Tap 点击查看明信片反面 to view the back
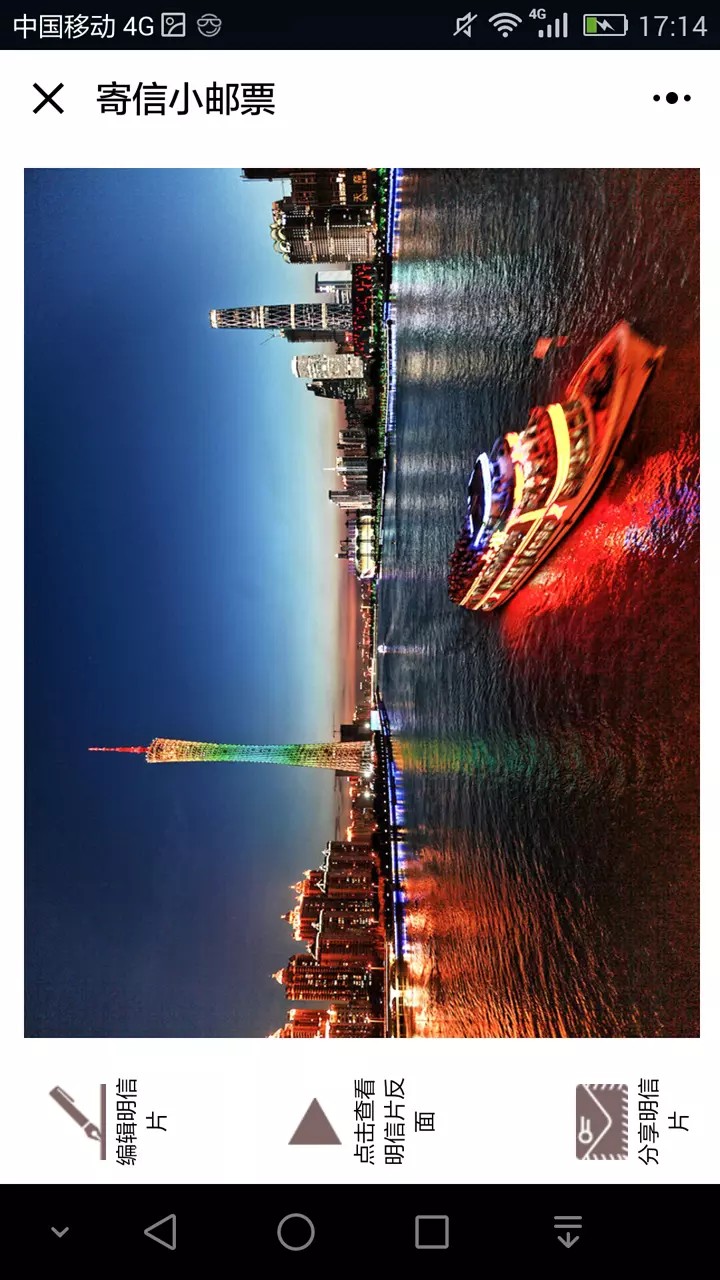Image resolution: width=720 pixels, height=1280 pixels. 362,1121
